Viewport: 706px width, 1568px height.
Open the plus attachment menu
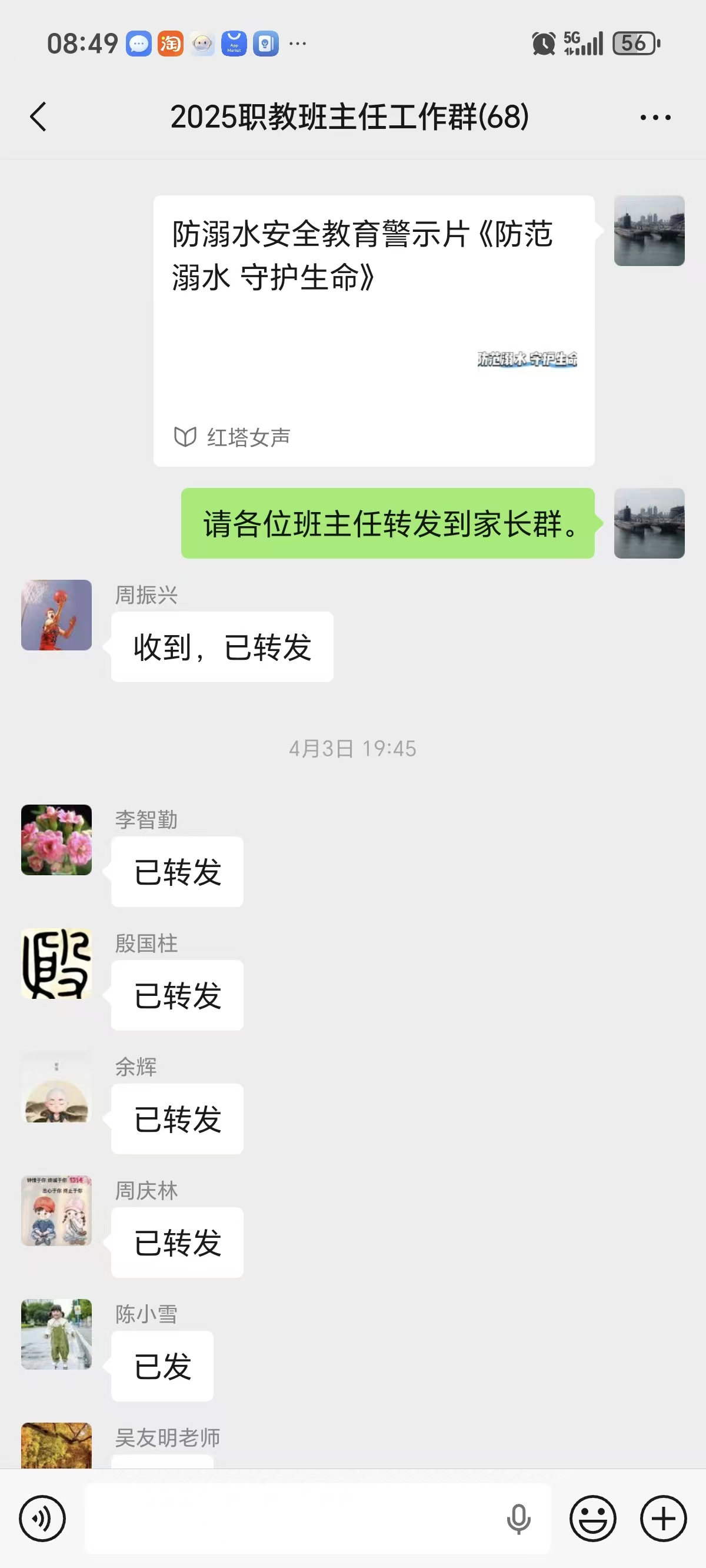(663, 1518)
